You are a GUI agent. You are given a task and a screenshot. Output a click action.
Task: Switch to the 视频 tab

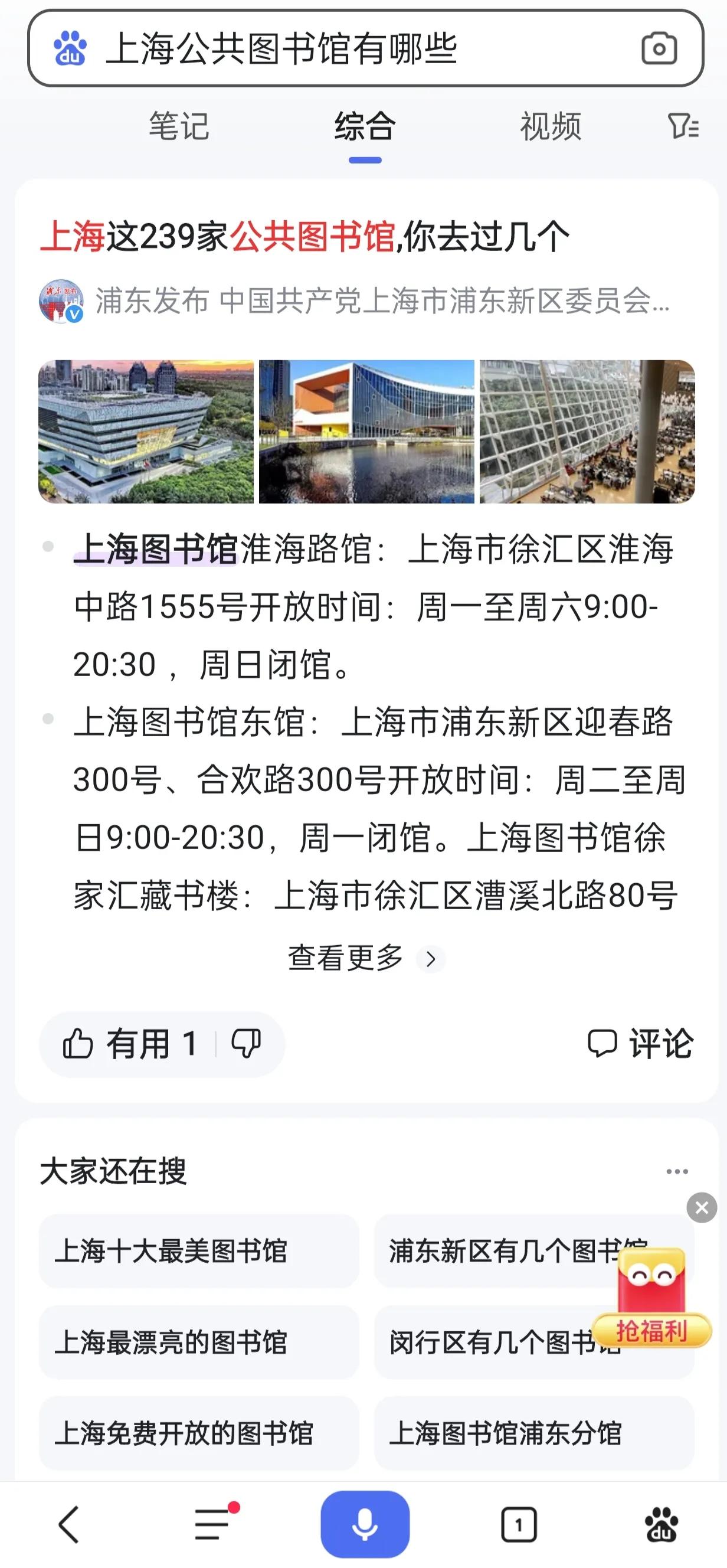(551, 126)
